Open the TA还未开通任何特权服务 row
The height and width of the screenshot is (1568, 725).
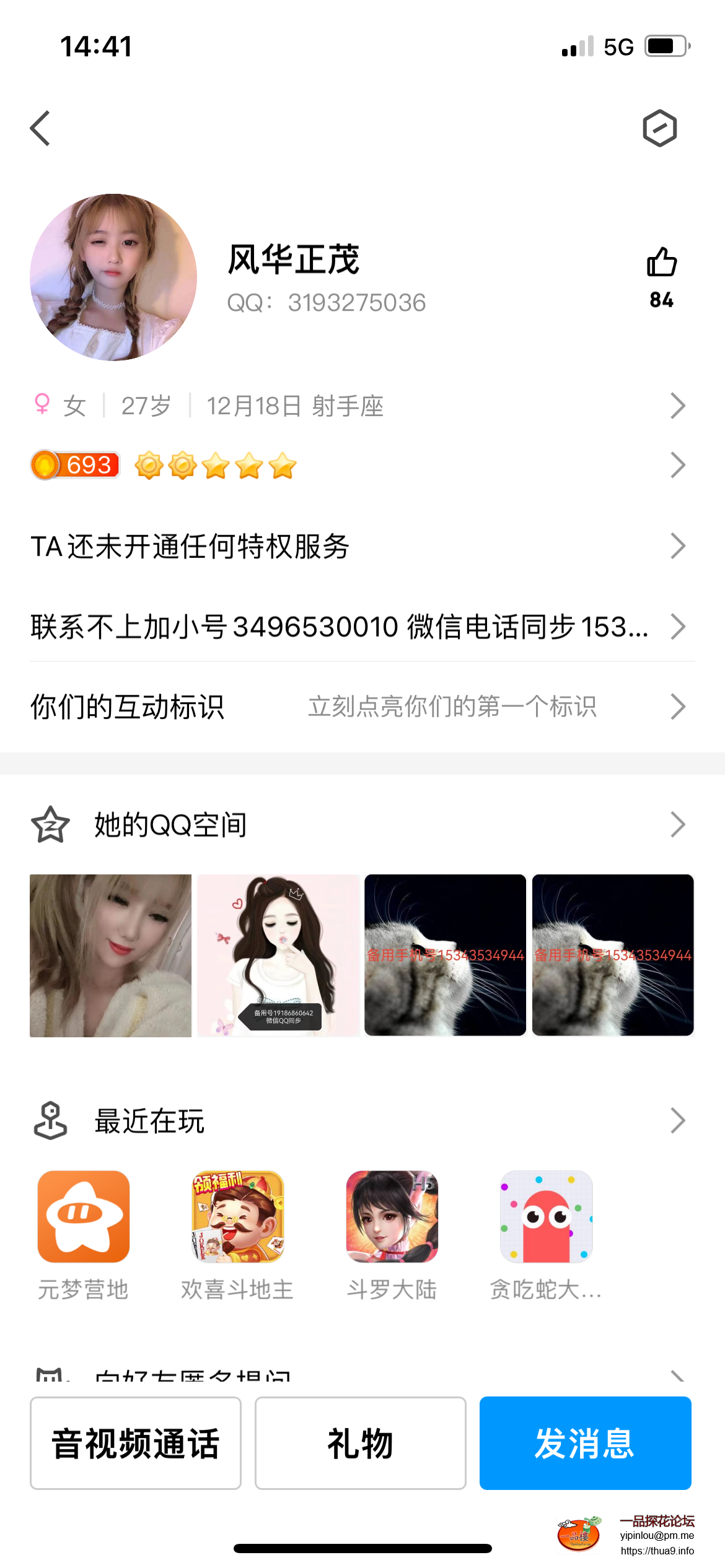tap(359, 547)
